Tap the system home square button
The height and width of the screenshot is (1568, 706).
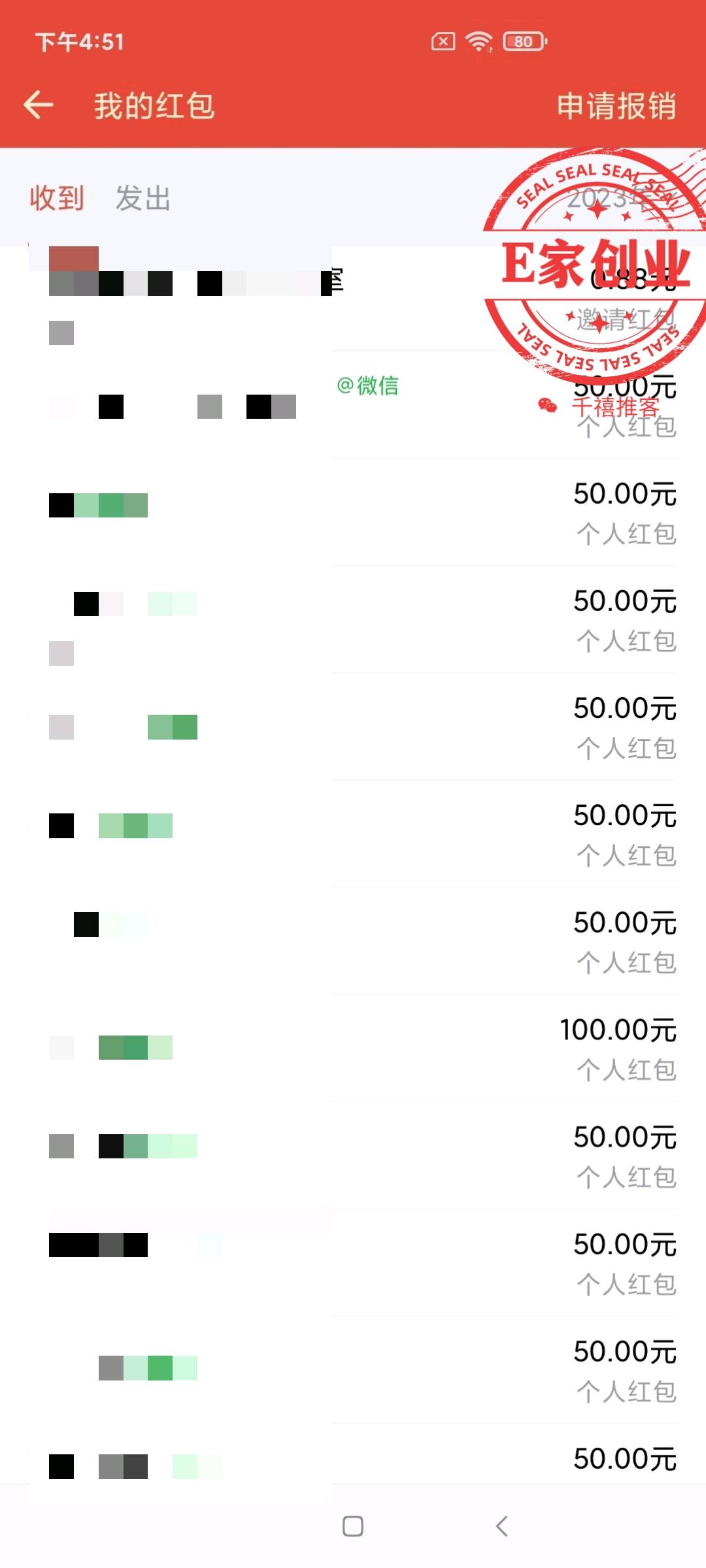click(x=353, y=1526)
